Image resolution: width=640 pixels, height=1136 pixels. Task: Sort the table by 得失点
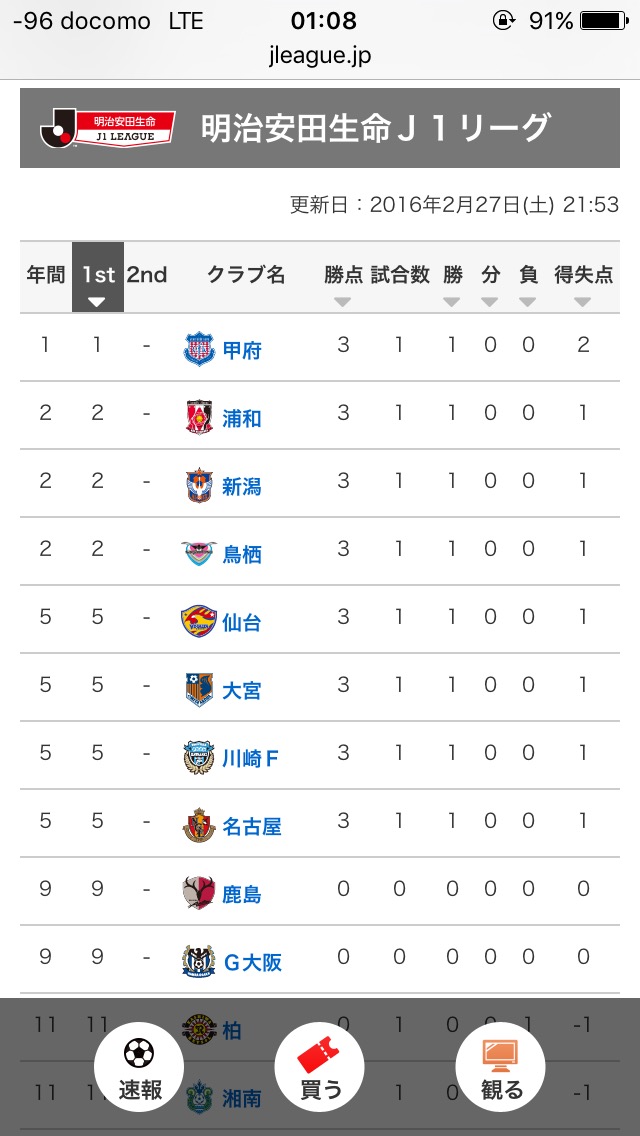coord(584,285)
